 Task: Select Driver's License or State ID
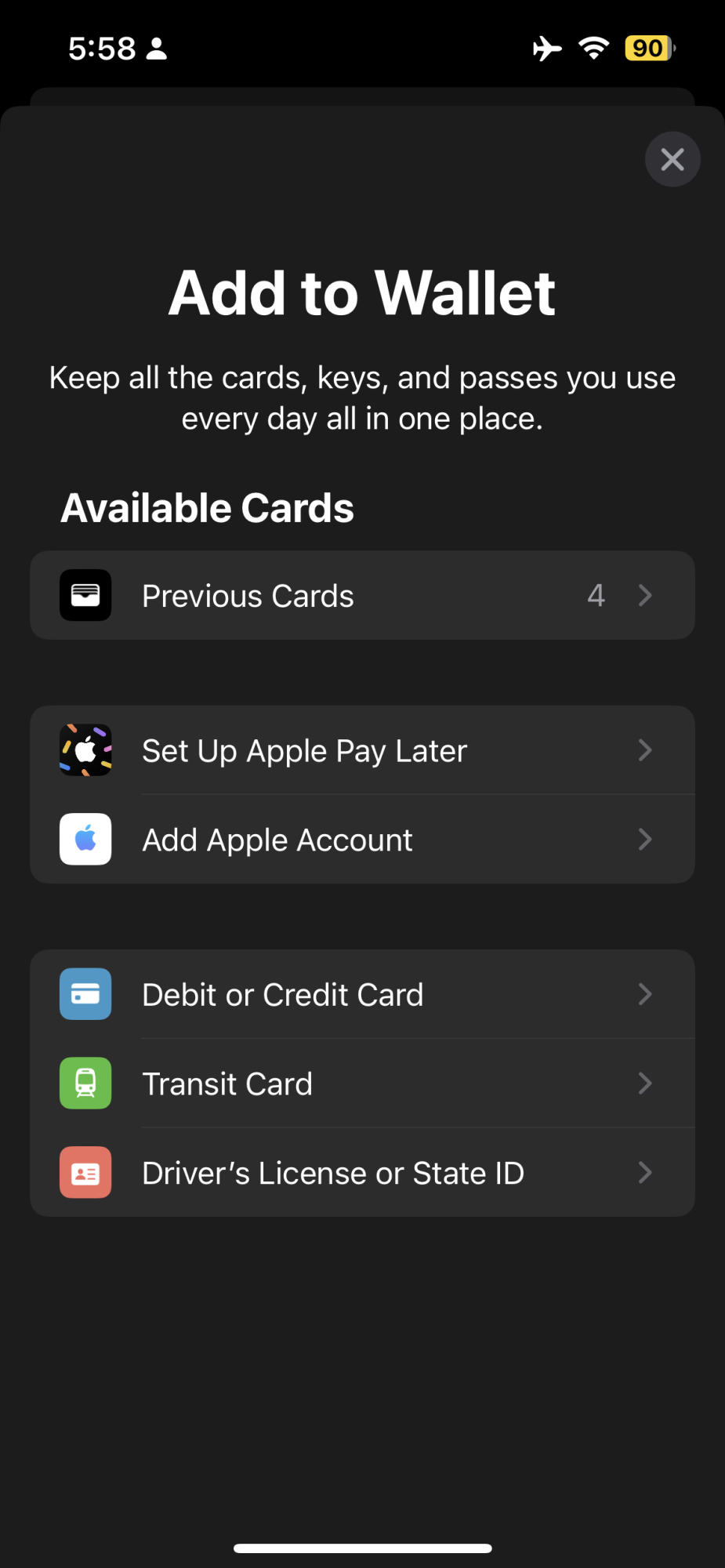click(362, 1173)
